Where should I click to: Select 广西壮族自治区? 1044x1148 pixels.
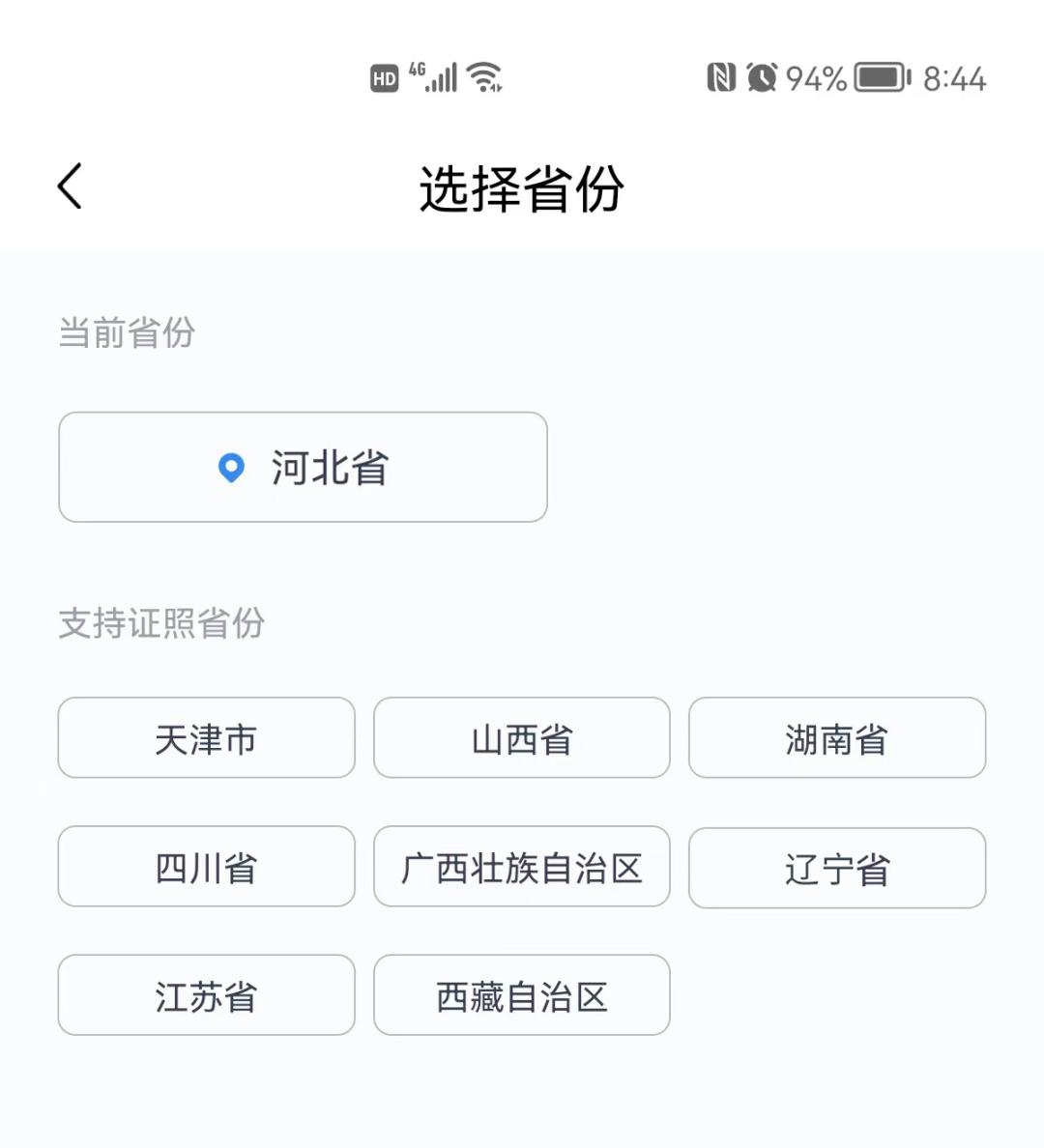pos(521,867)
